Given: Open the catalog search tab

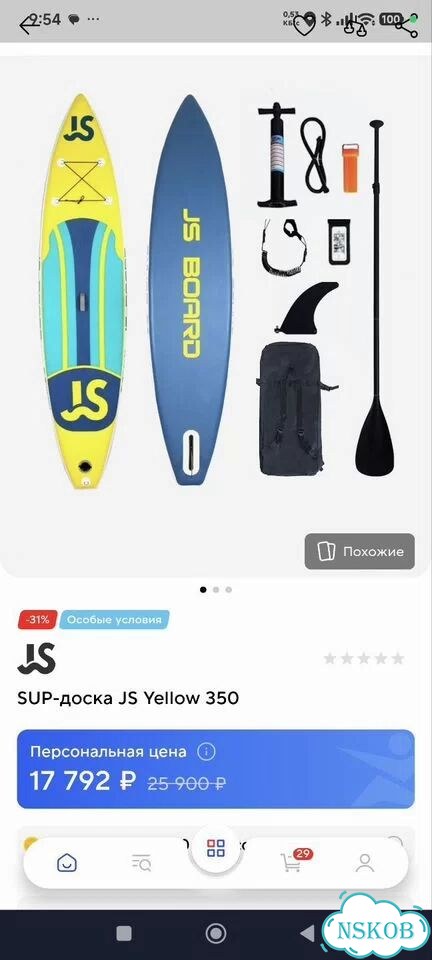Looking at the screenshot, I should coord(141,863).
